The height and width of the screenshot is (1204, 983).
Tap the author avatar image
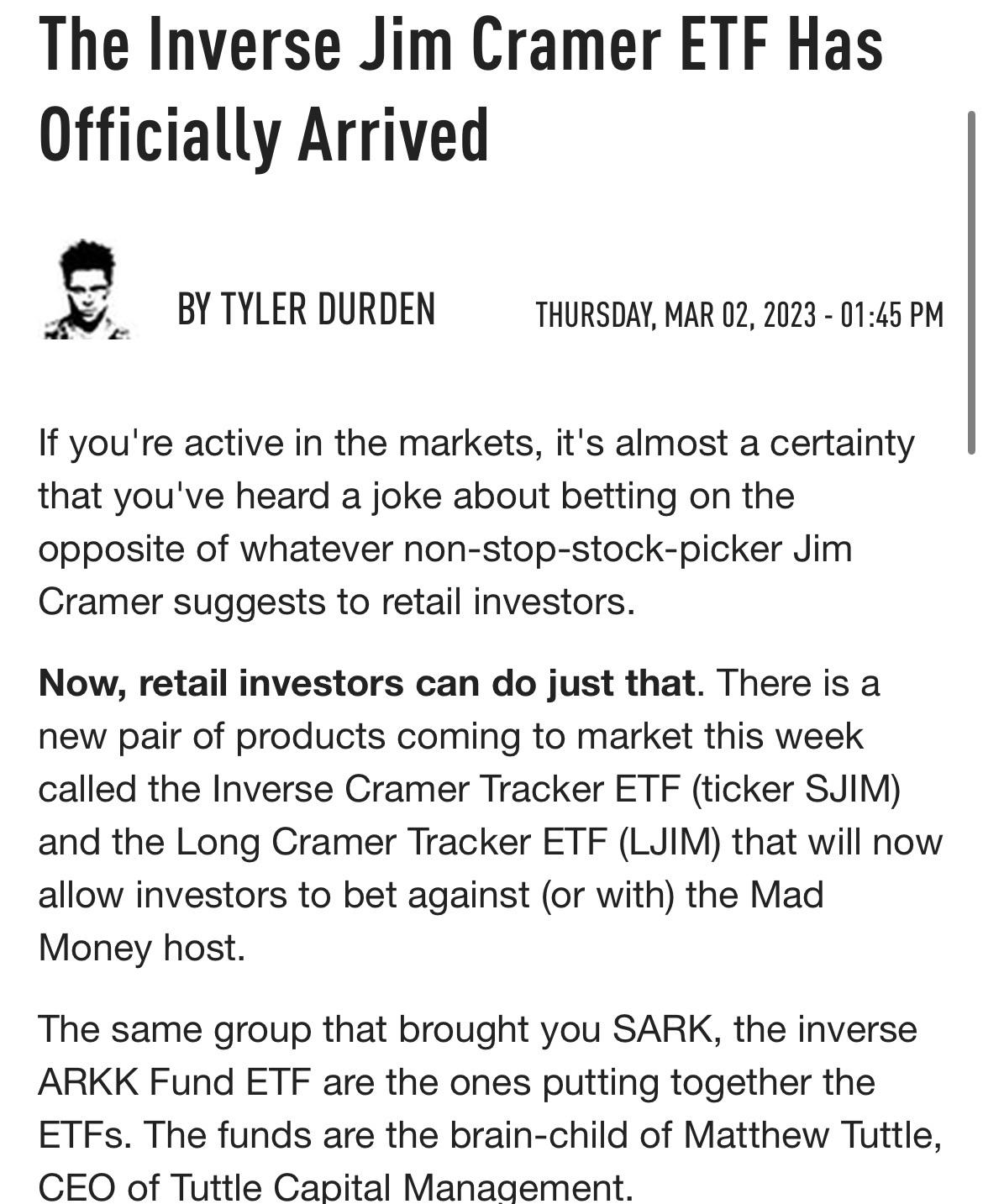point(87,290)
